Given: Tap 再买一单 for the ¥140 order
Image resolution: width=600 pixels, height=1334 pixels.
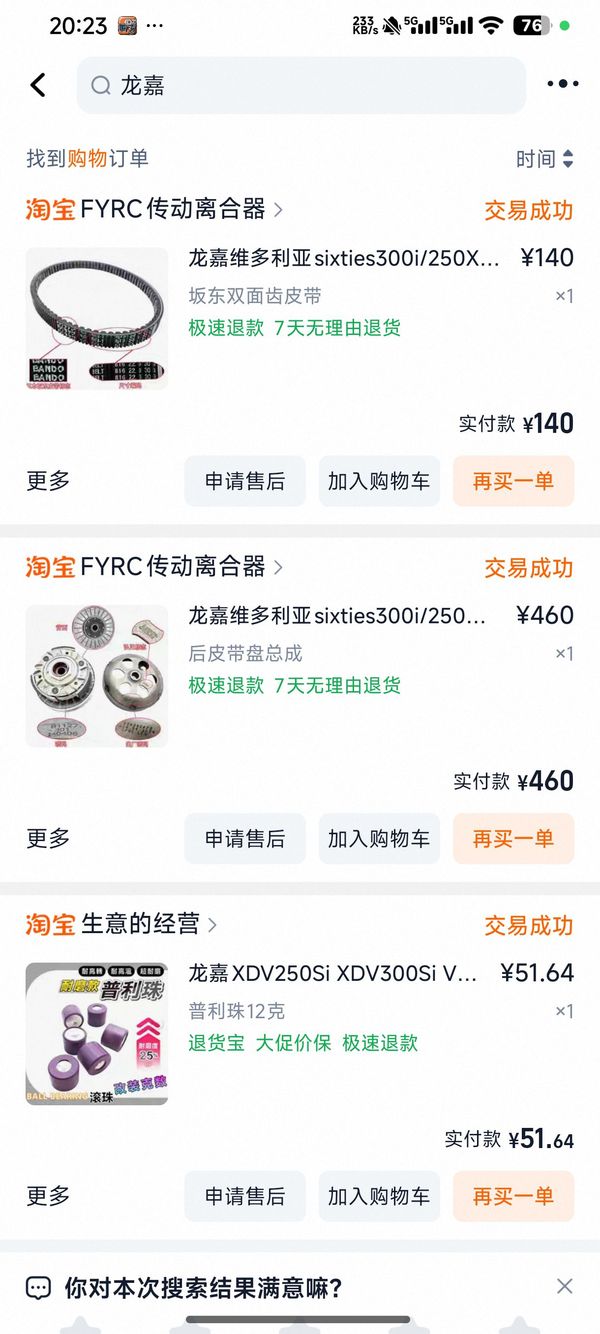Looking at the screenshot, I should (x=513, y=481).
